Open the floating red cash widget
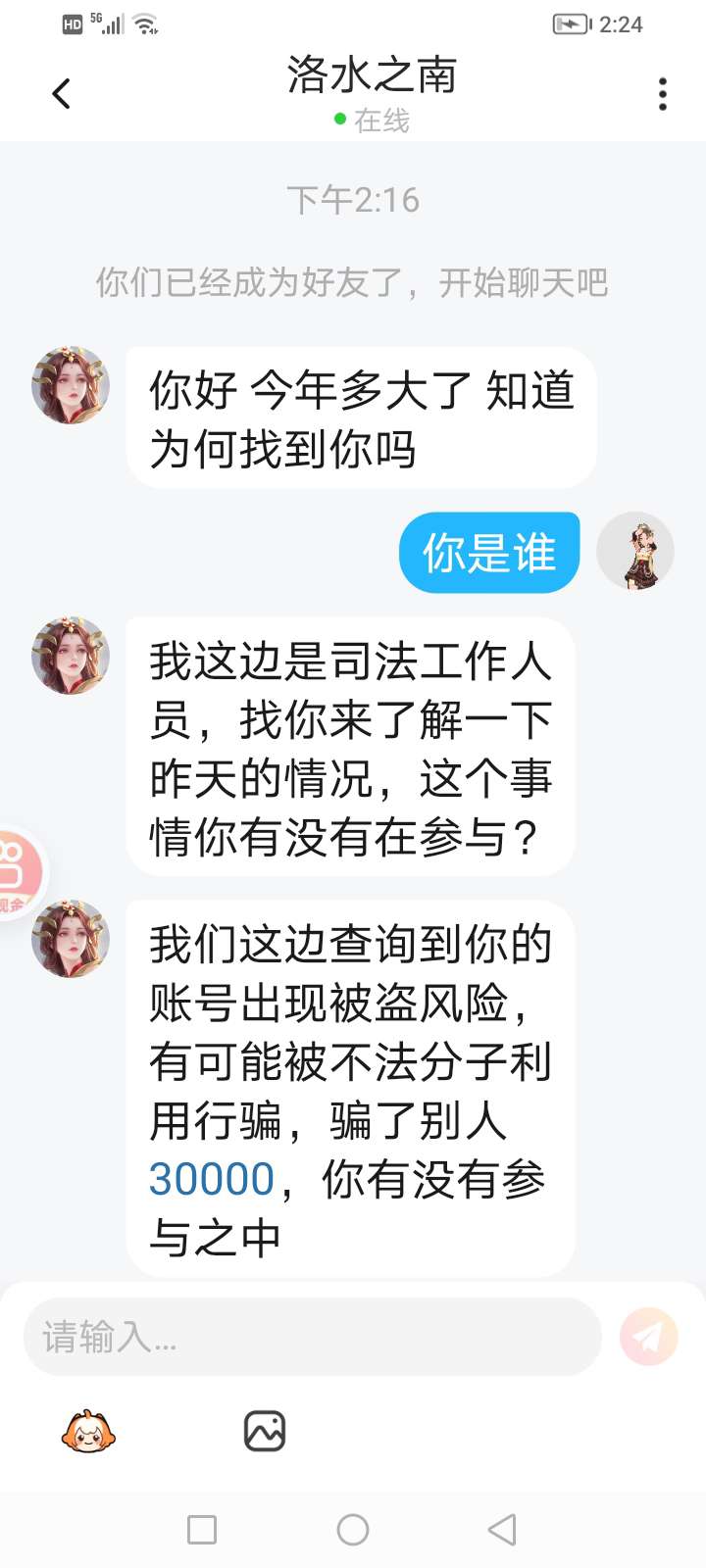The width and height of the screenshot is (706, 1568). click(18, 872)
